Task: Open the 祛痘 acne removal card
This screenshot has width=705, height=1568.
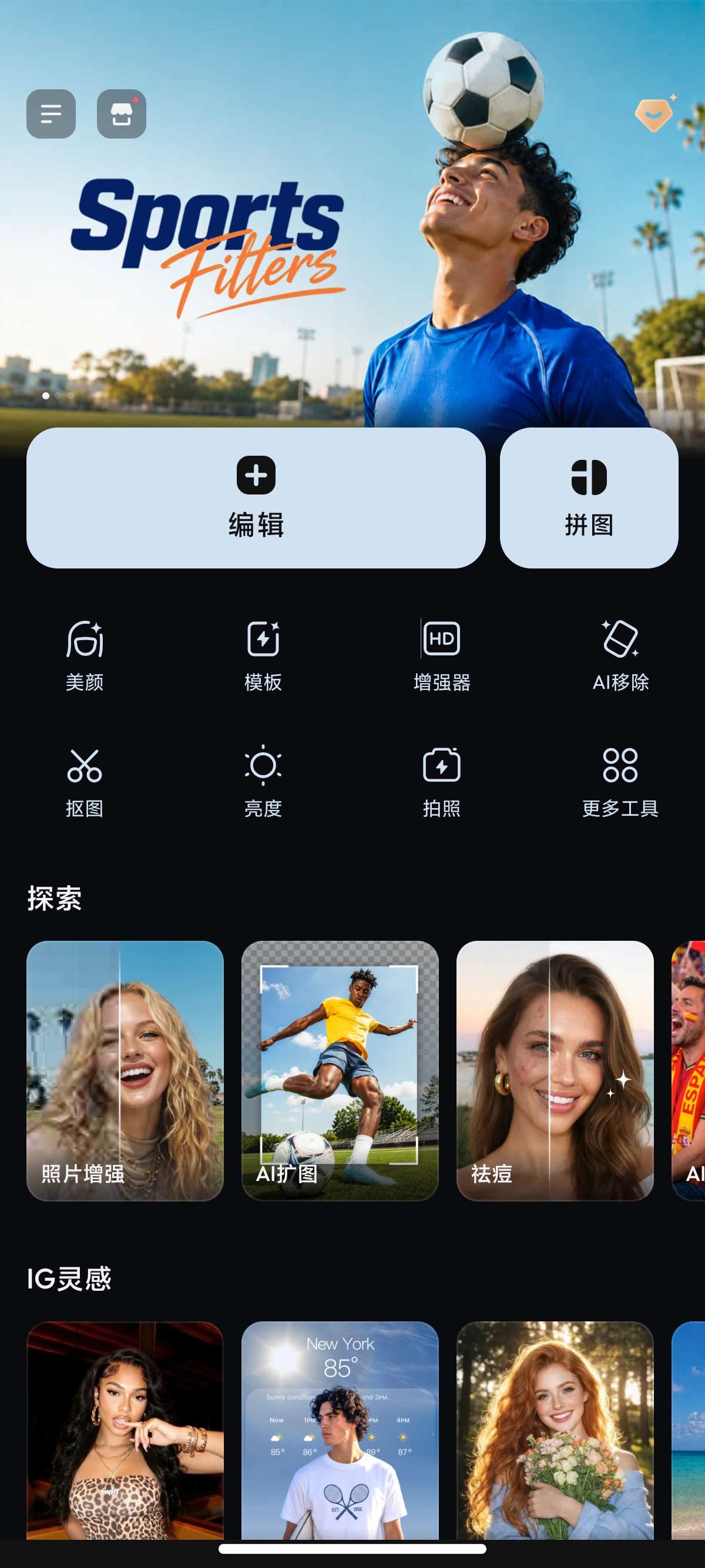Action: (555, 1071)
